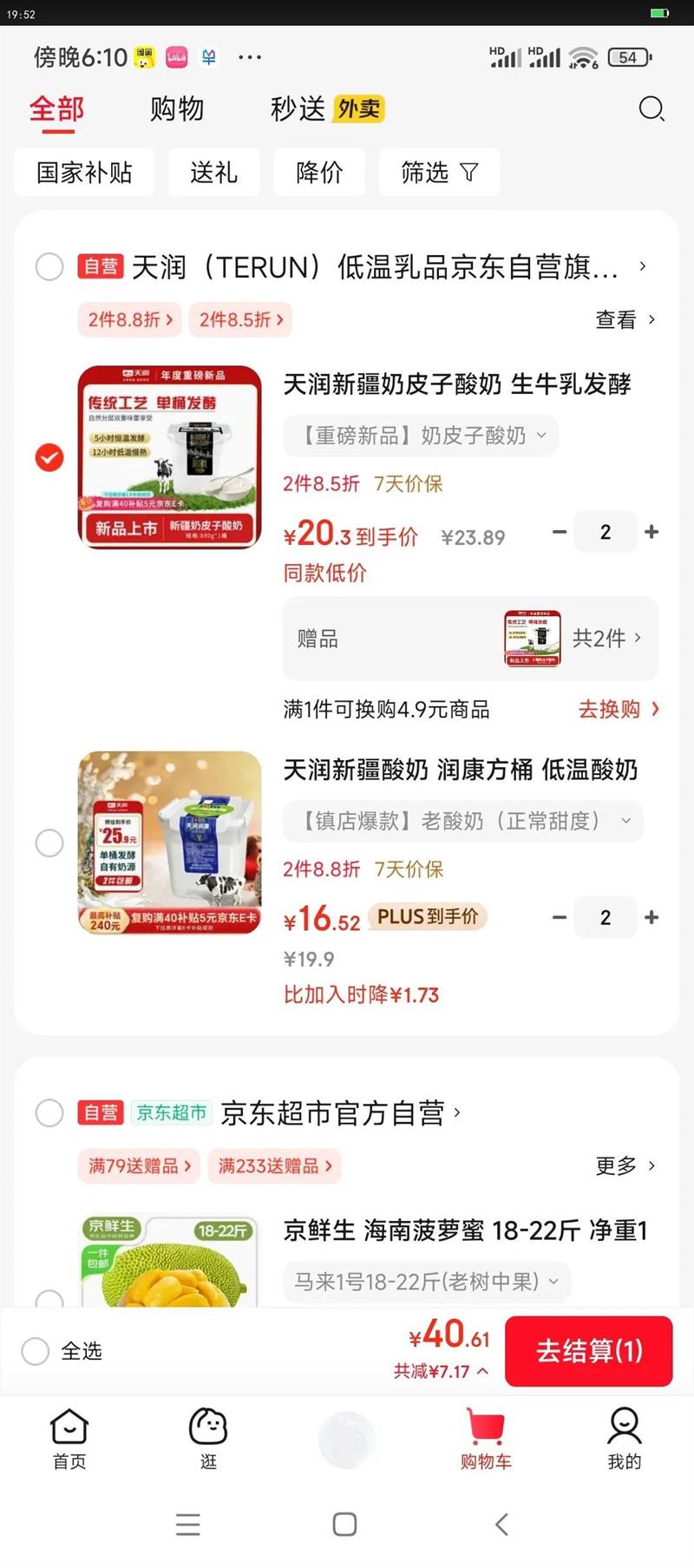Open the 筛选 filter options
Screen dimensions: 694x1568
[x=440, y=172]
